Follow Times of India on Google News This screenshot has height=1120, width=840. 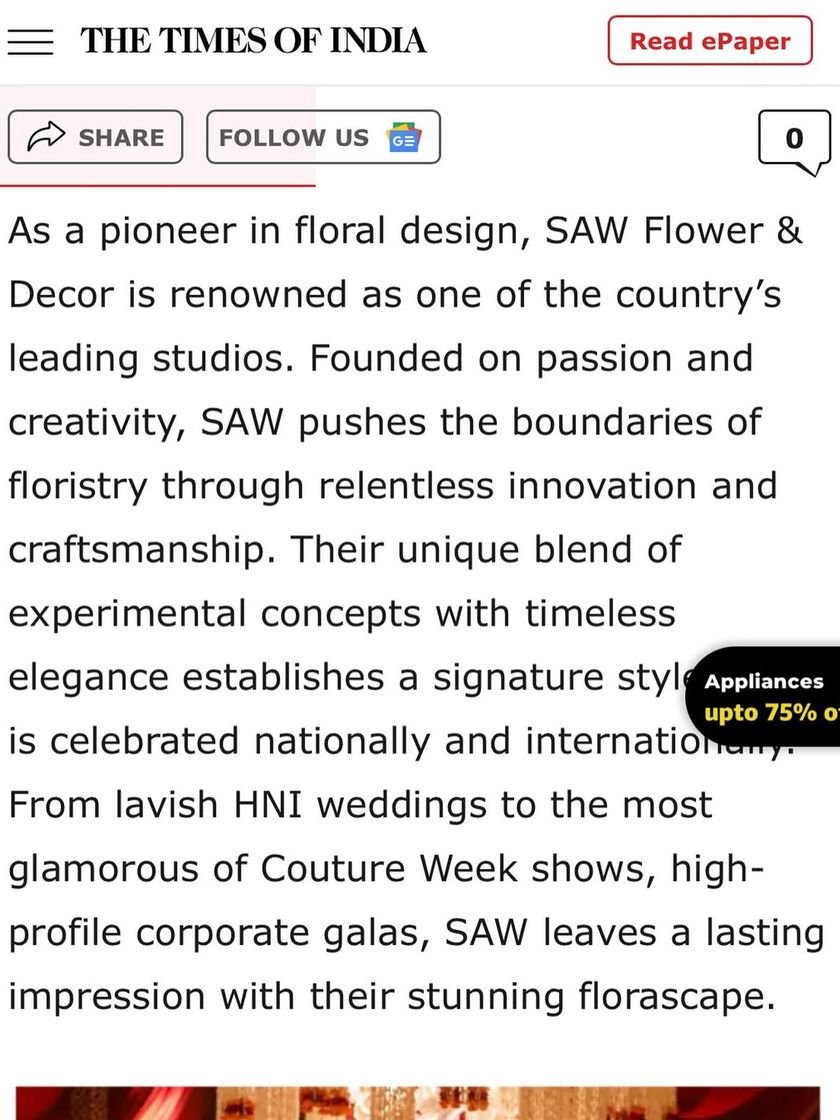pyautogui.click(x=322, y=137)
